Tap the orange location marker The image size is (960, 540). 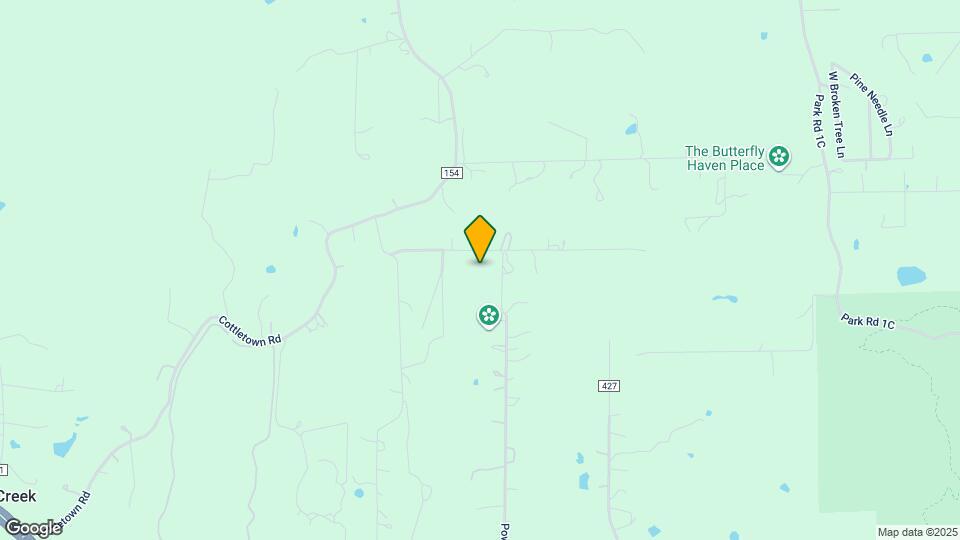(480, 238)
